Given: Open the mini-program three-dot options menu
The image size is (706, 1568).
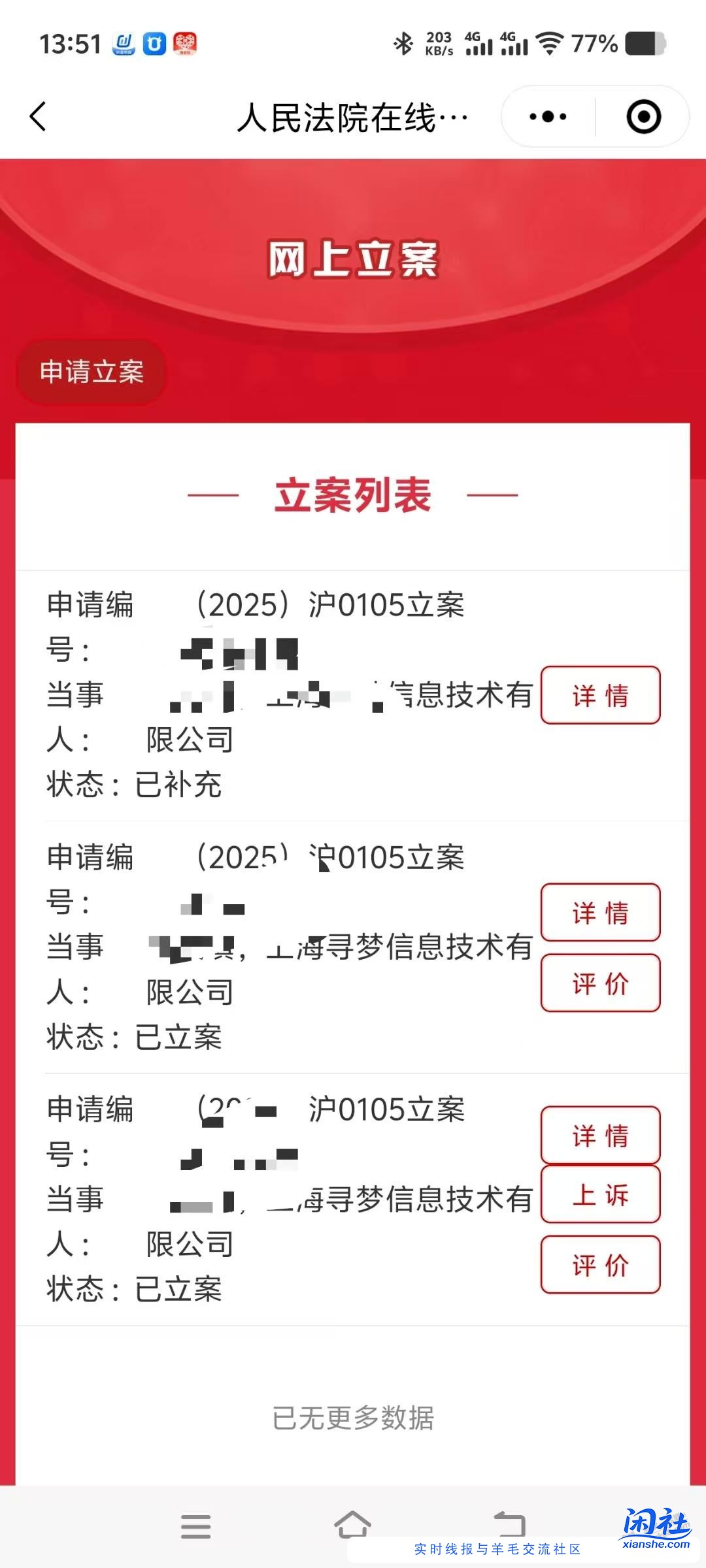Looking at the screenshot, I should (546, 115).
